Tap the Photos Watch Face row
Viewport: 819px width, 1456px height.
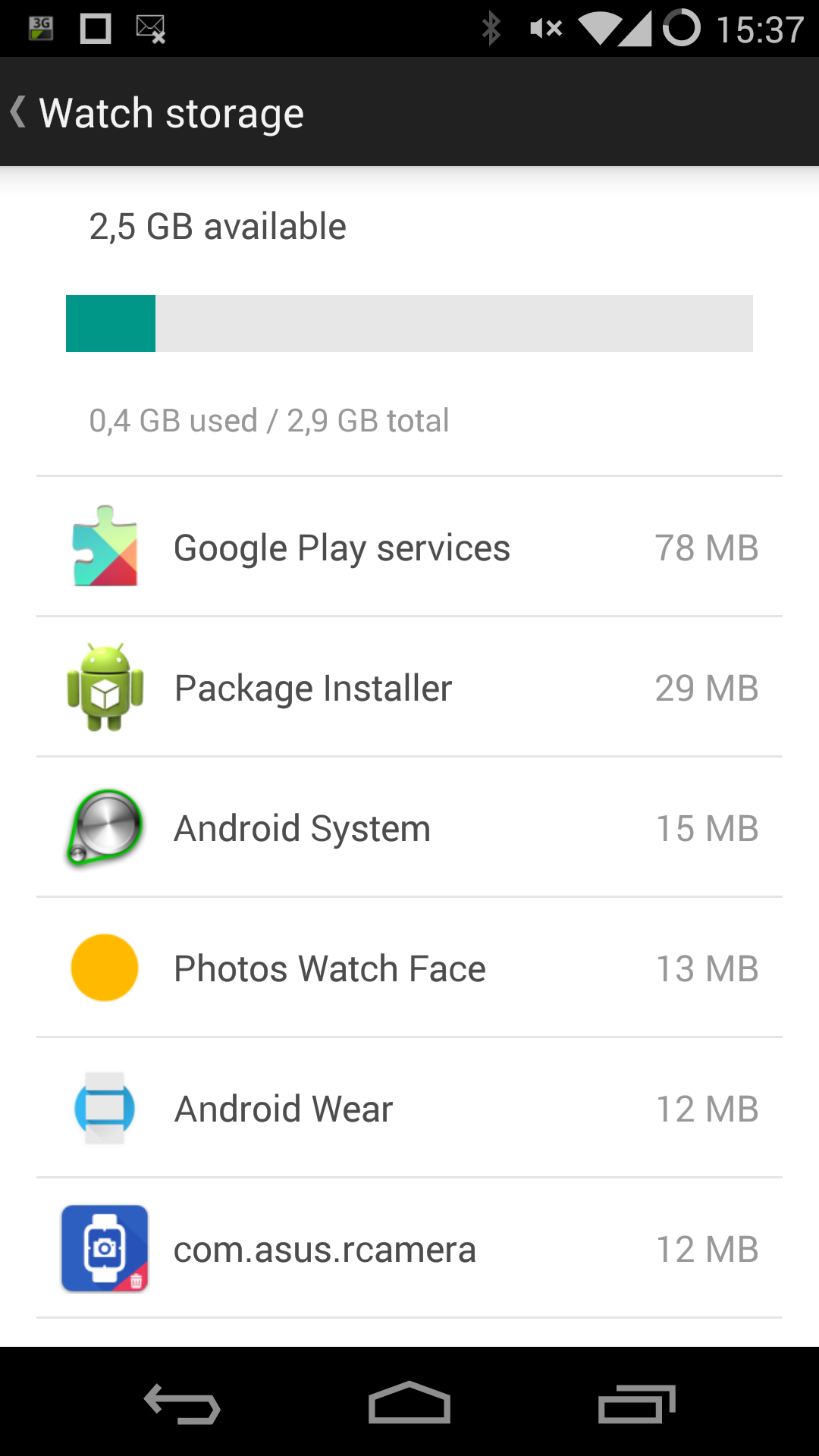[409, 968]
